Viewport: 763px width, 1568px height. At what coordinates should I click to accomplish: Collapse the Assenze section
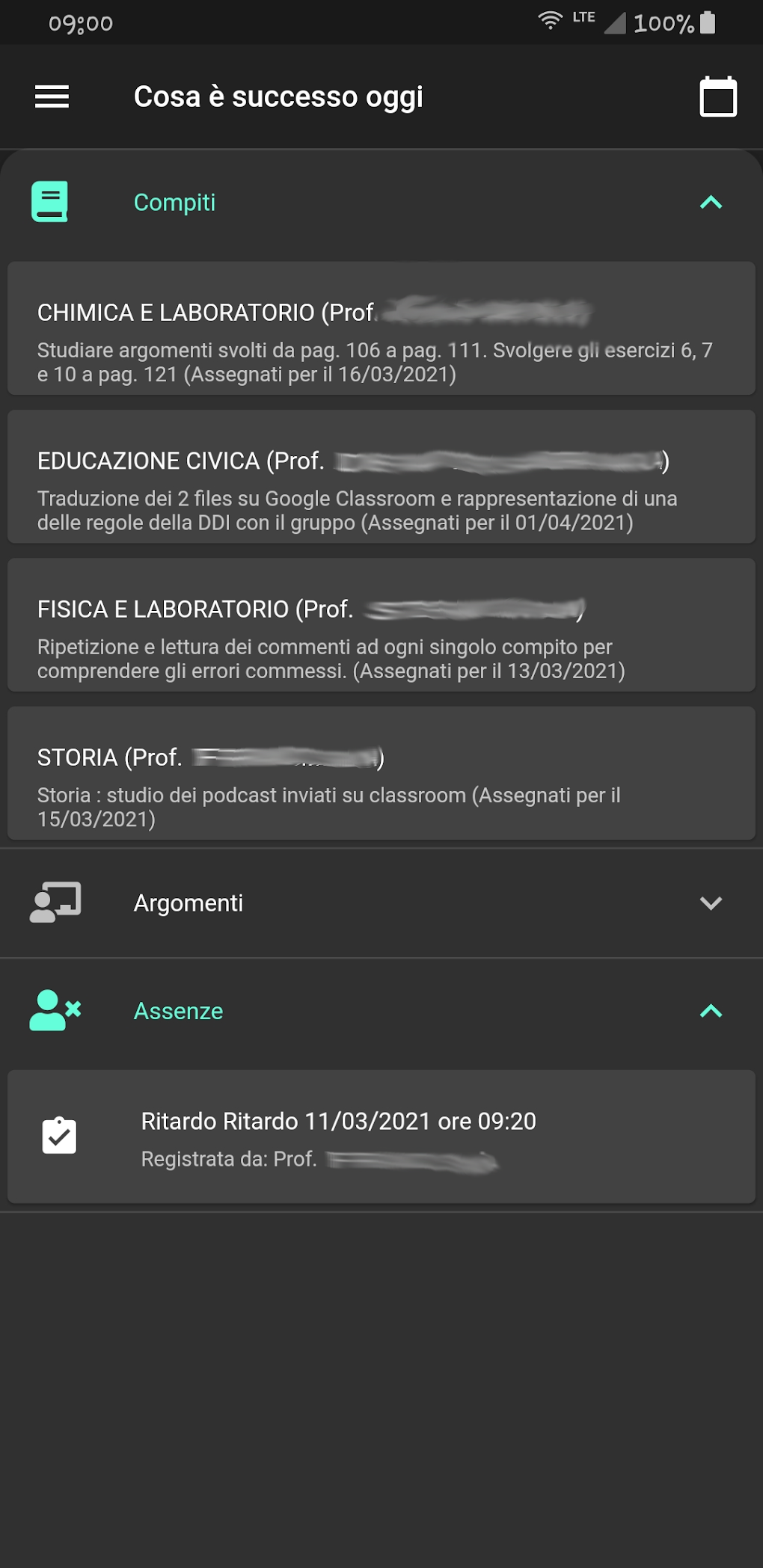pyautogui.click(x=710, y=1012)
